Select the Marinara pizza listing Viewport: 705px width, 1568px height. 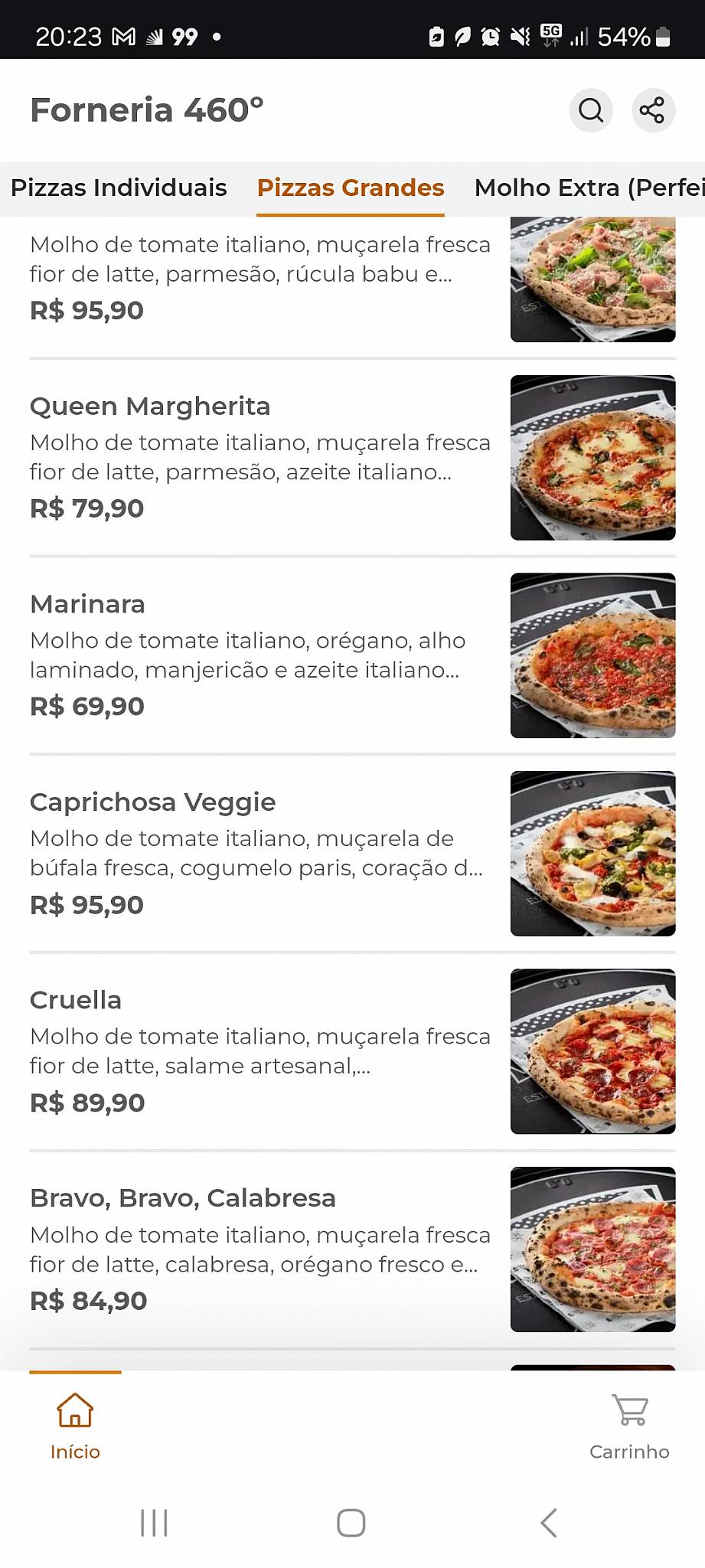pyautogui.click(x=87, y=604)
